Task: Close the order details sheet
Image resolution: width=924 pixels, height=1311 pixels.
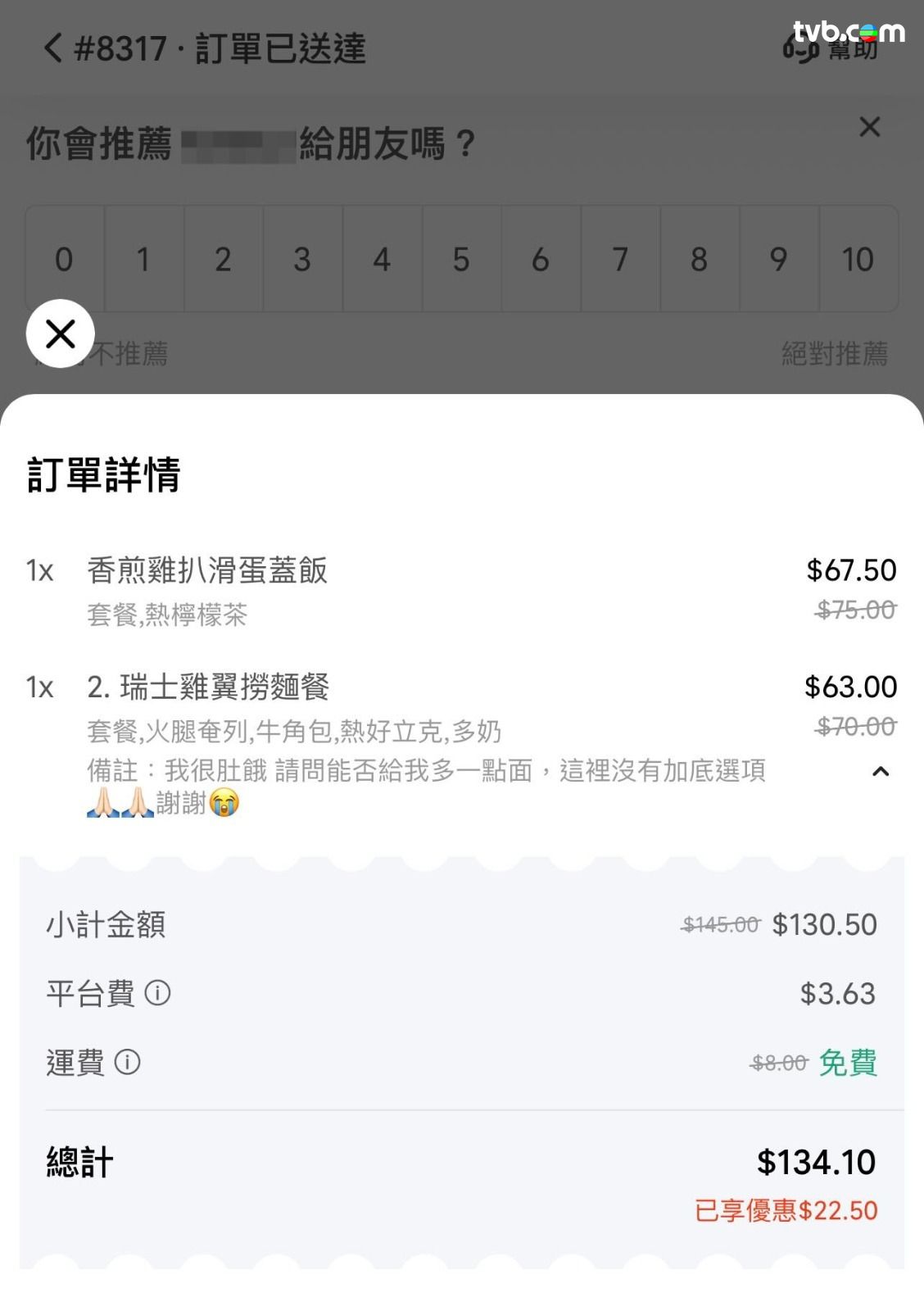Action: click(x=61, y=333)
